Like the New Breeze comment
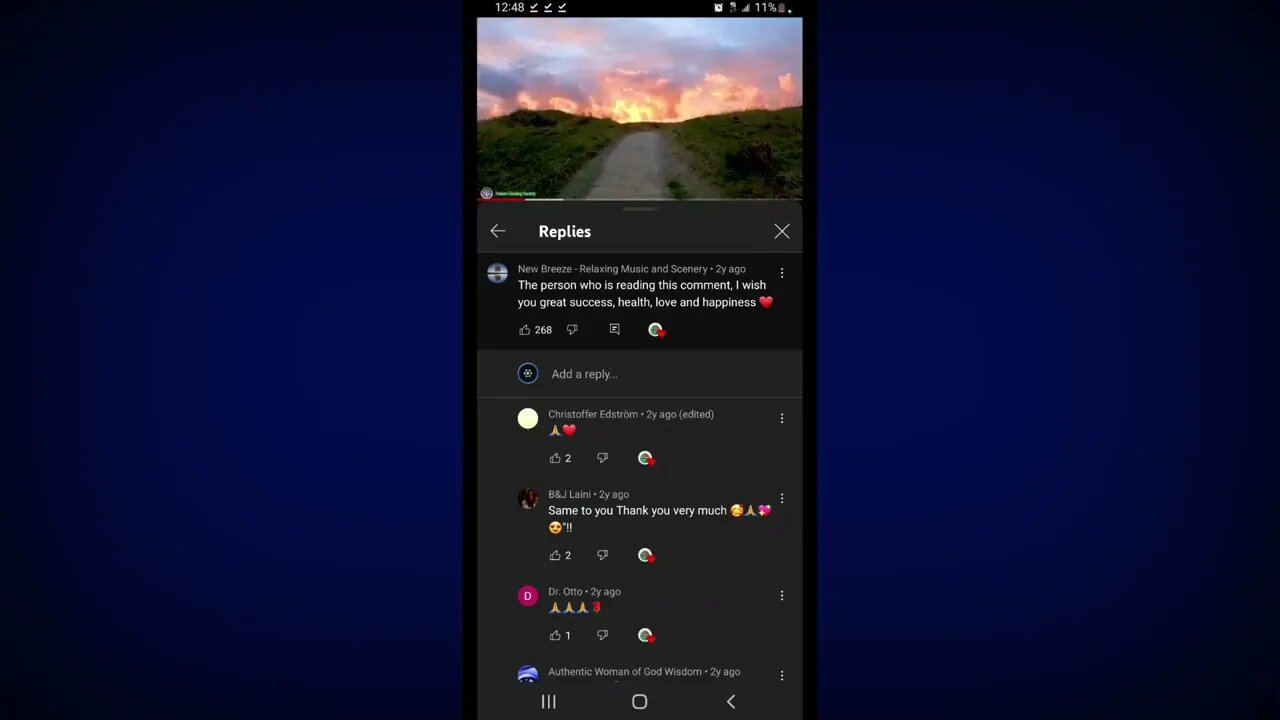Viewport: 1280px width, 720px height. 525,330
